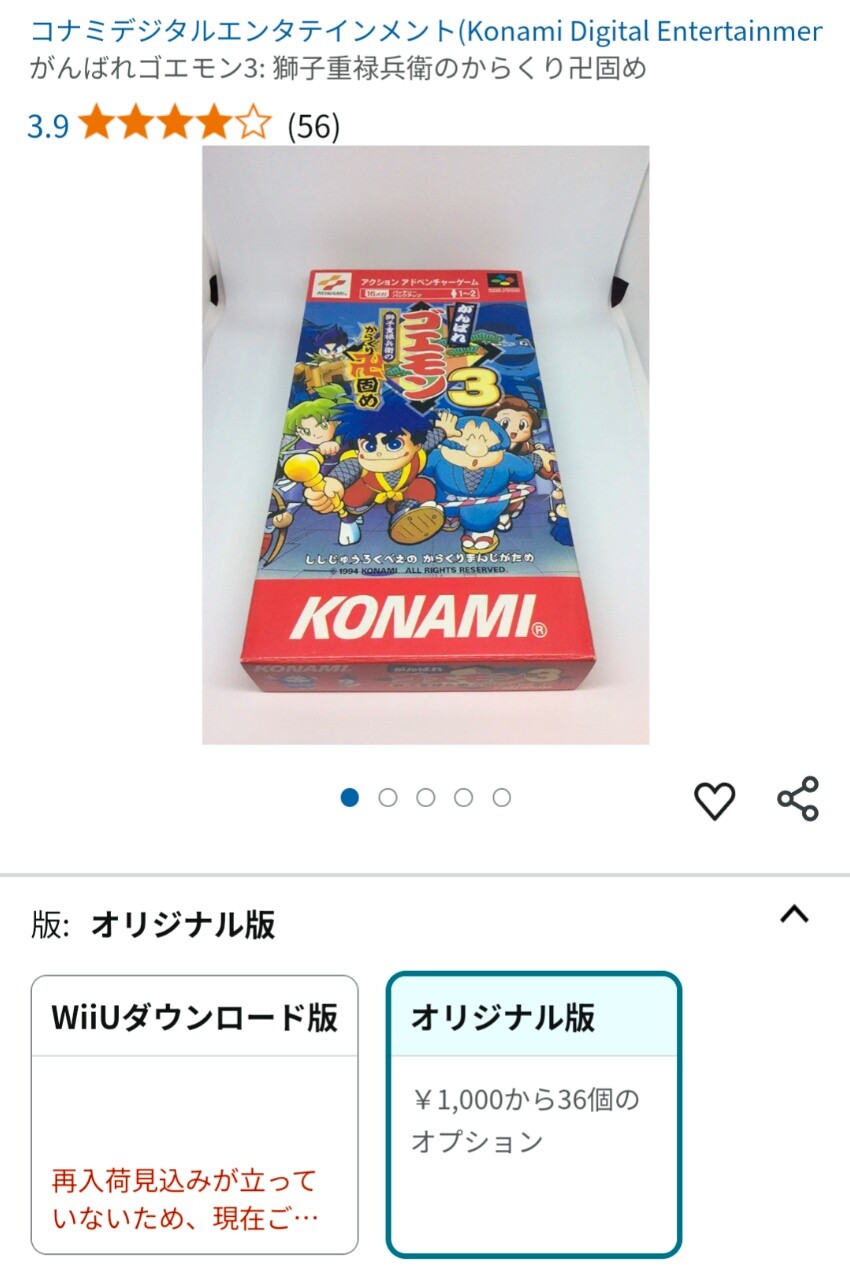Open the Goemon 3 product image

(425, 445)
